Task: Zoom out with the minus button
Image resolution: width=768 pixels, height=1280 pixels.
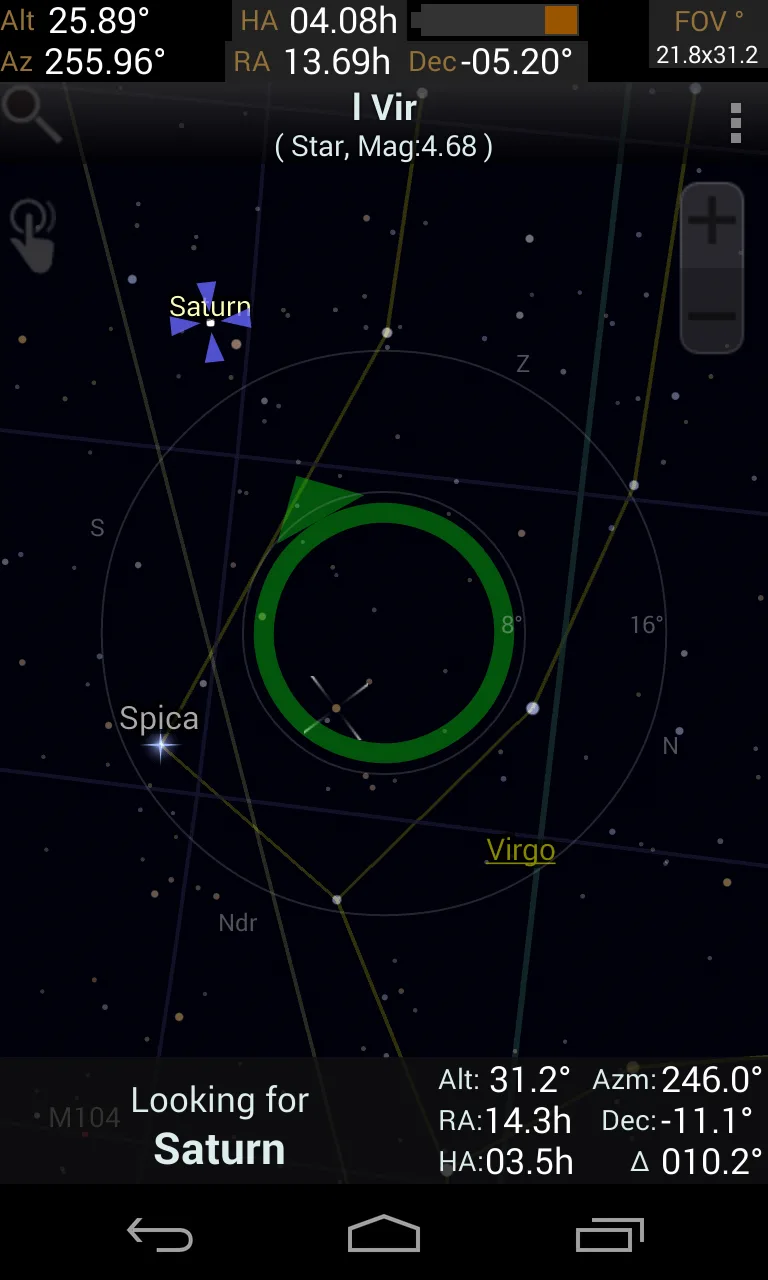Action: 712,315
